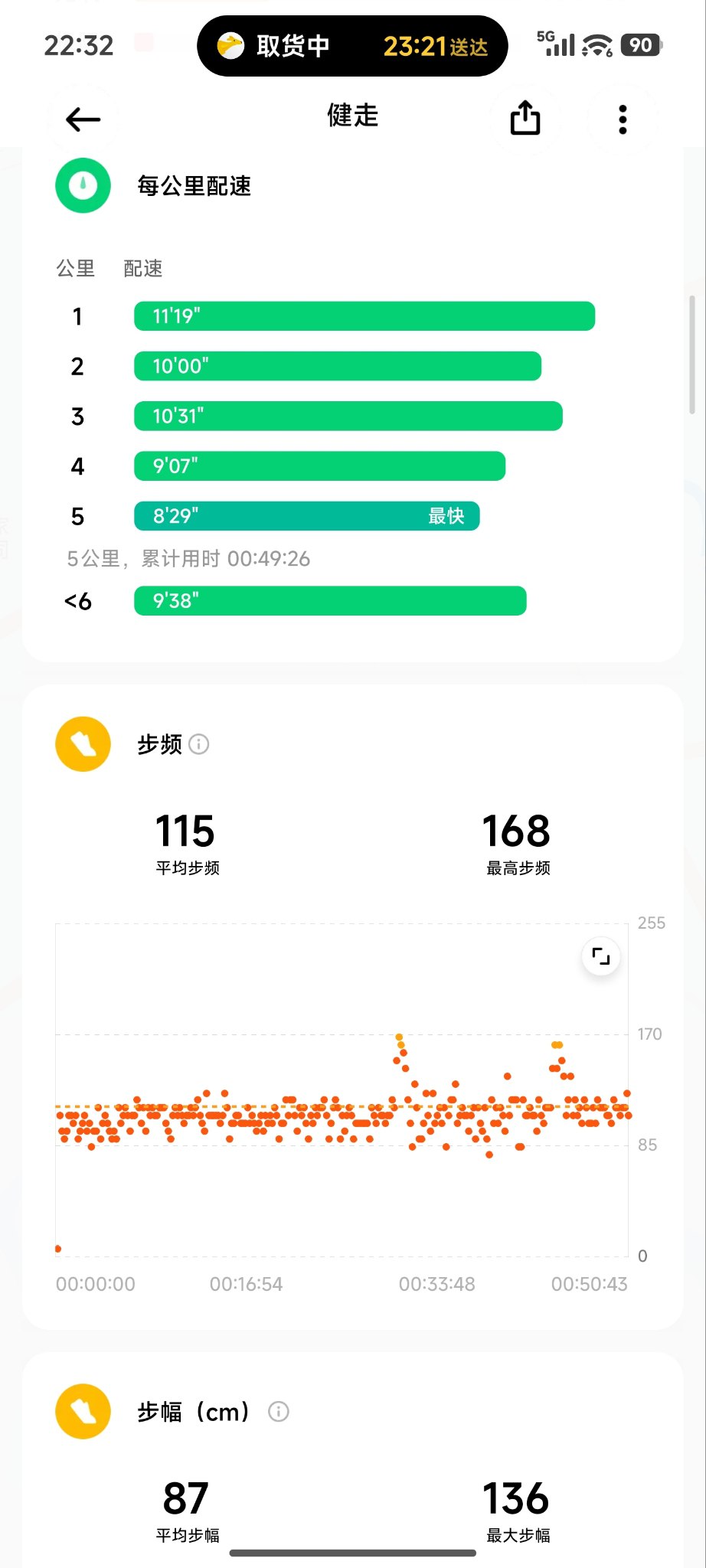Go back from the 健走 page
The image size is (706, 1568).
[x=83, y=119]
